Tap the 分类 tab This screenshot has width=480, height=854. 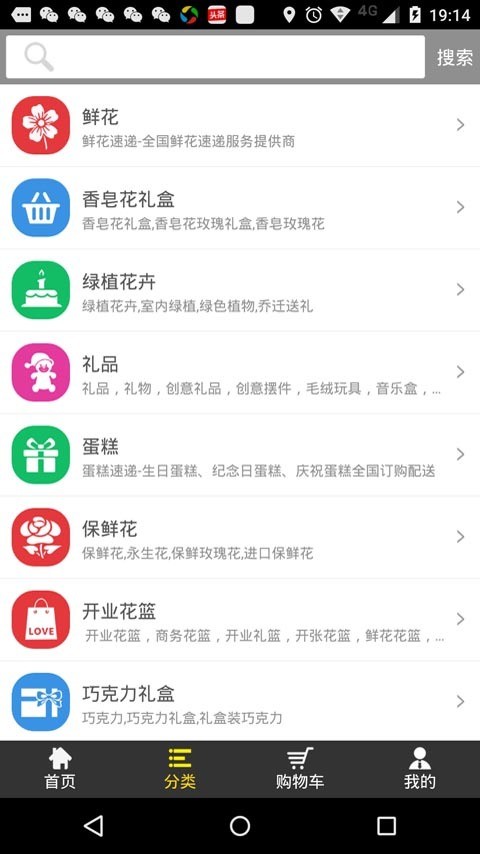tap(180, 769)
